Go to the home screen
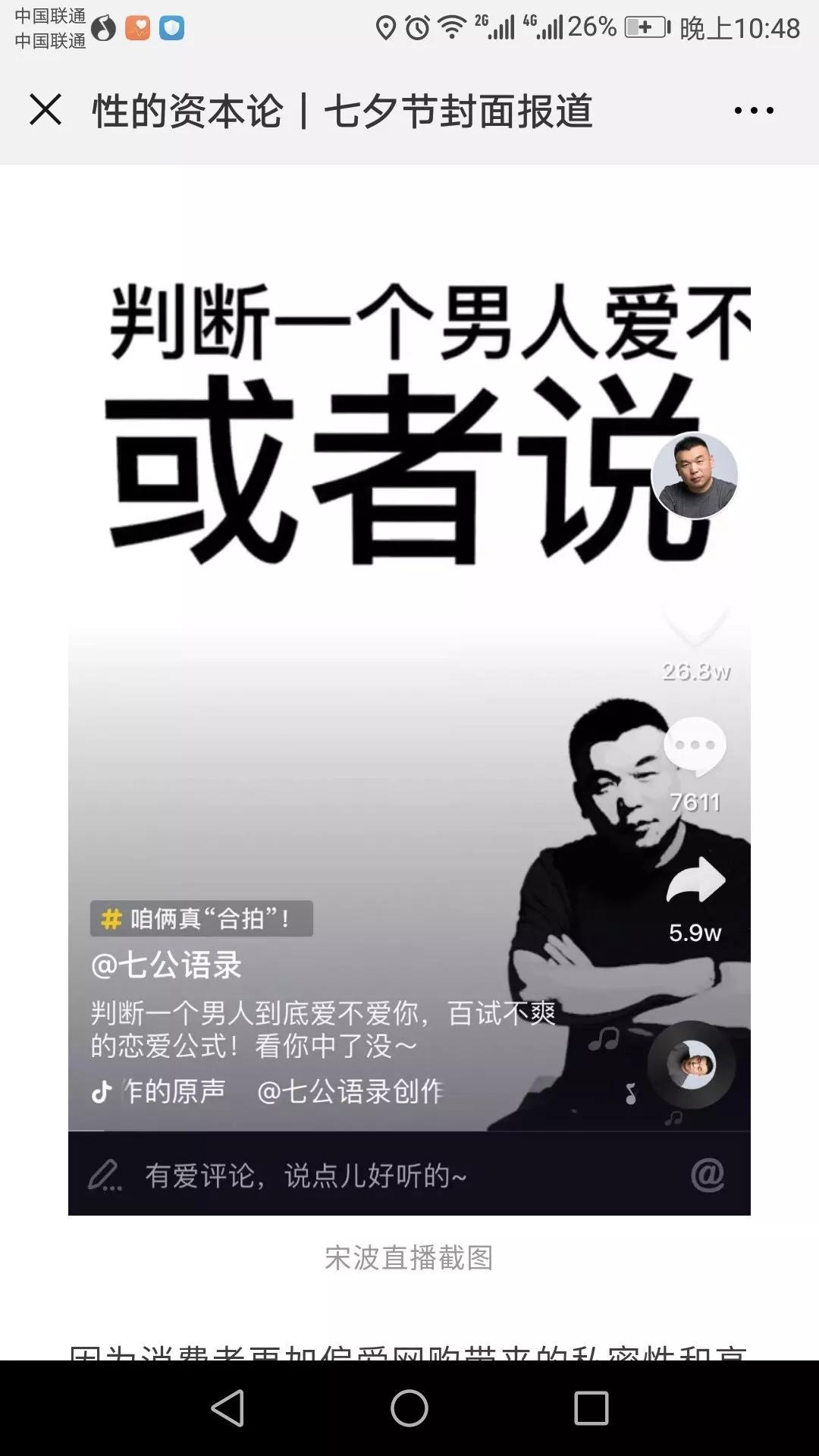This screenshot has height=1456, width=819. click(x=409, y=1408)
